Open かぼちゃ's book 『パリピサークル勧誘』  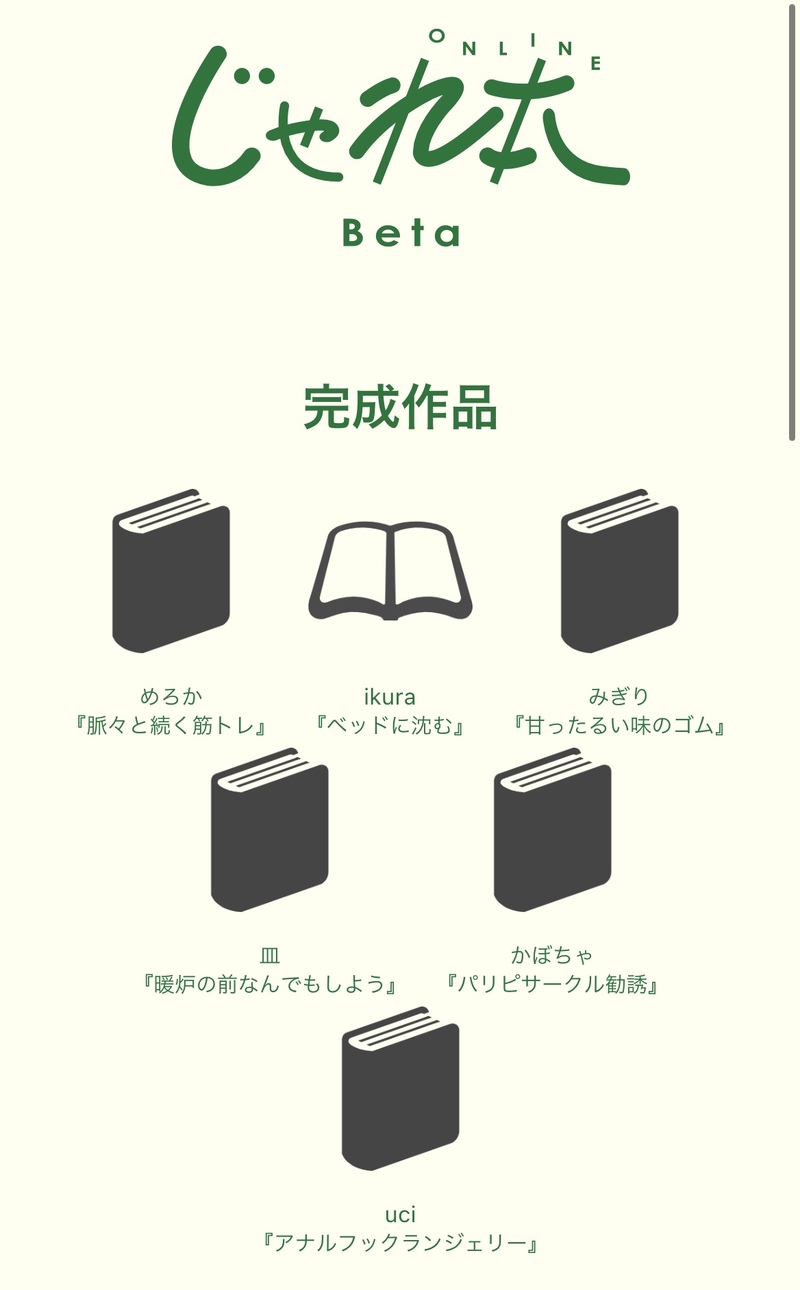tap(552, 831)
